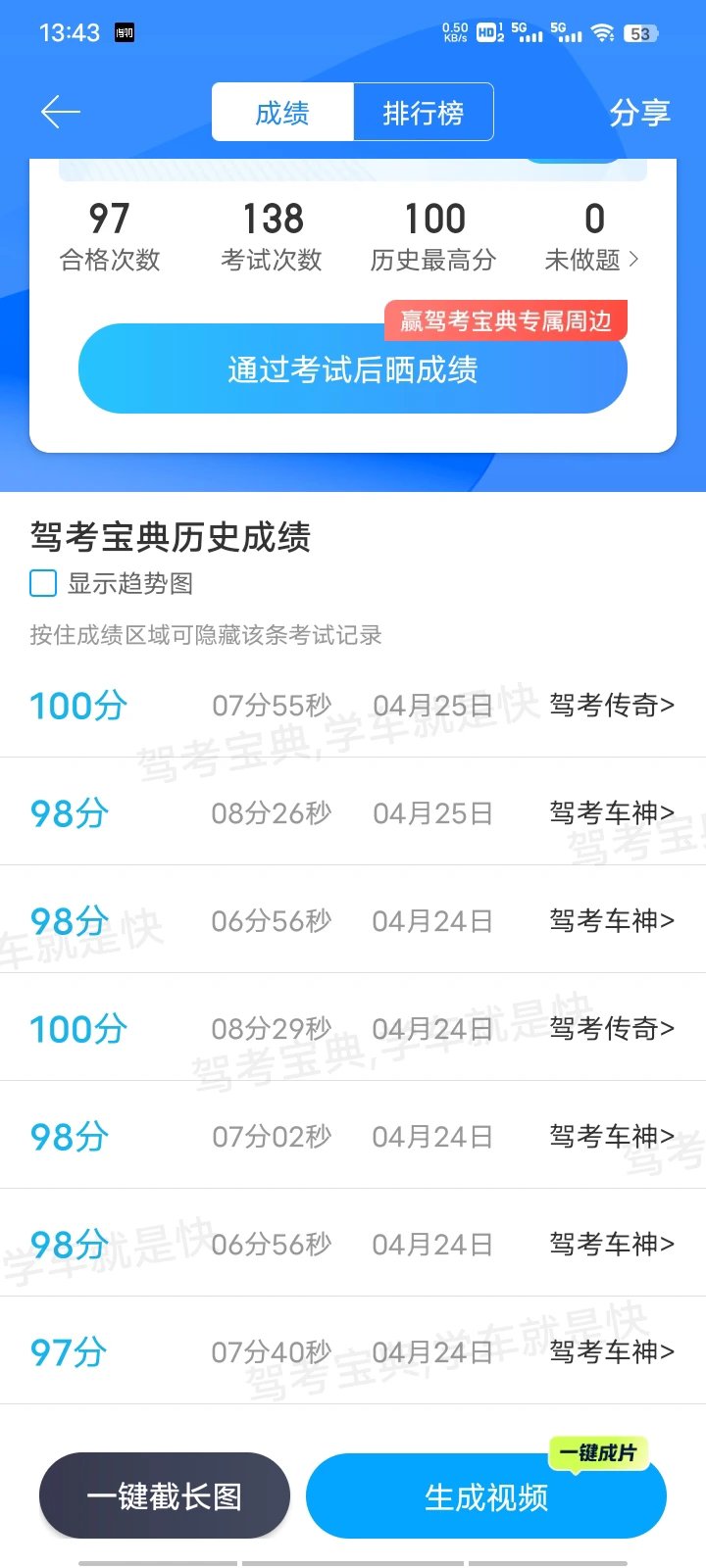Open the 98分 record with 08分26秒

coord(353,812)
